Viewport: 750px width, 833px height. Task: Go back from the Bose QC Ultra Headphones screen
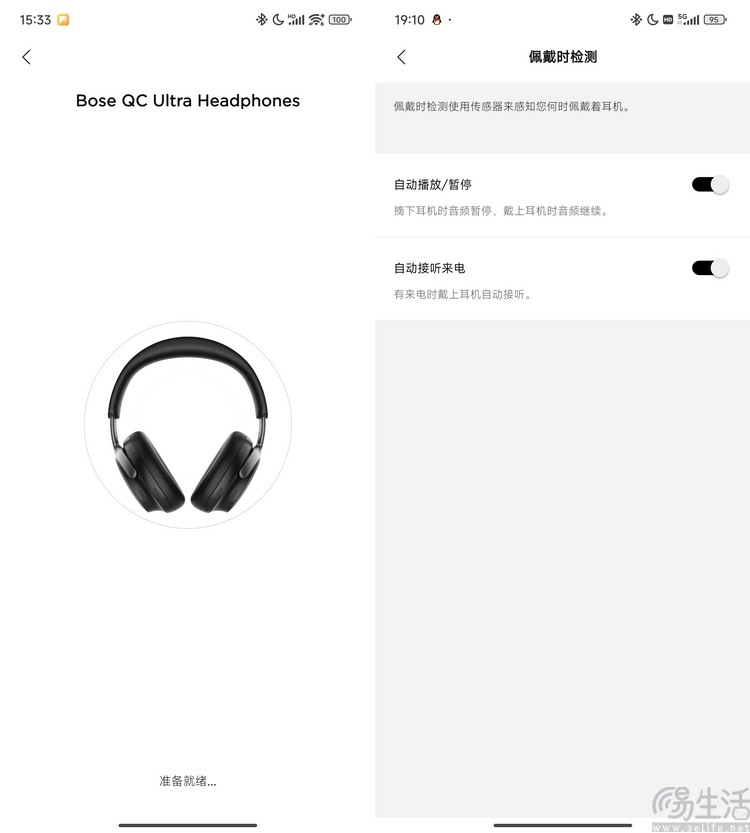pyautogui.click(x=27, y=57)
